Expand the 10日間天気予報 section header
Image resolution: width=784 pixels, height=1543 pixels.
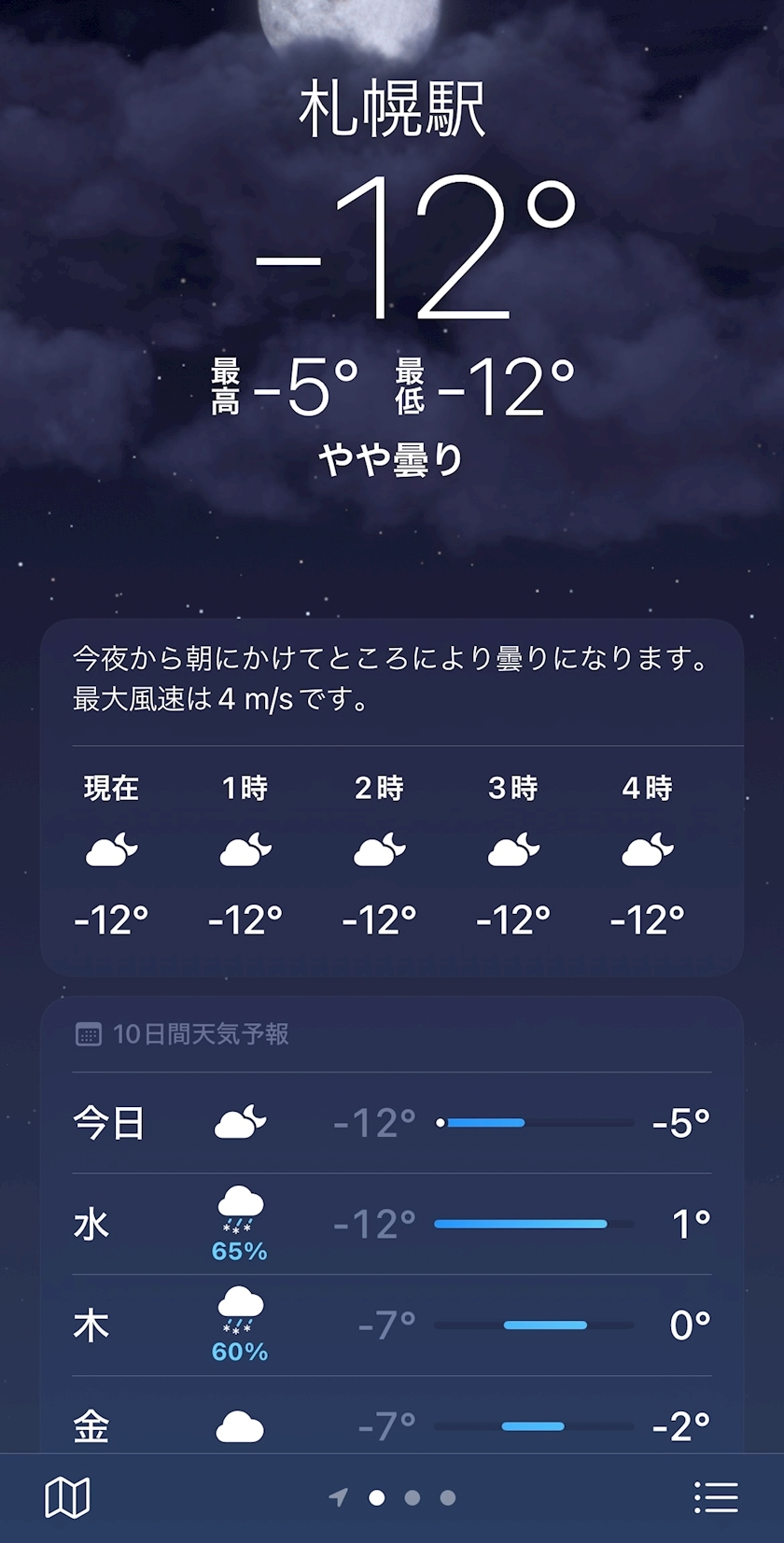(x=201, y=1033)
